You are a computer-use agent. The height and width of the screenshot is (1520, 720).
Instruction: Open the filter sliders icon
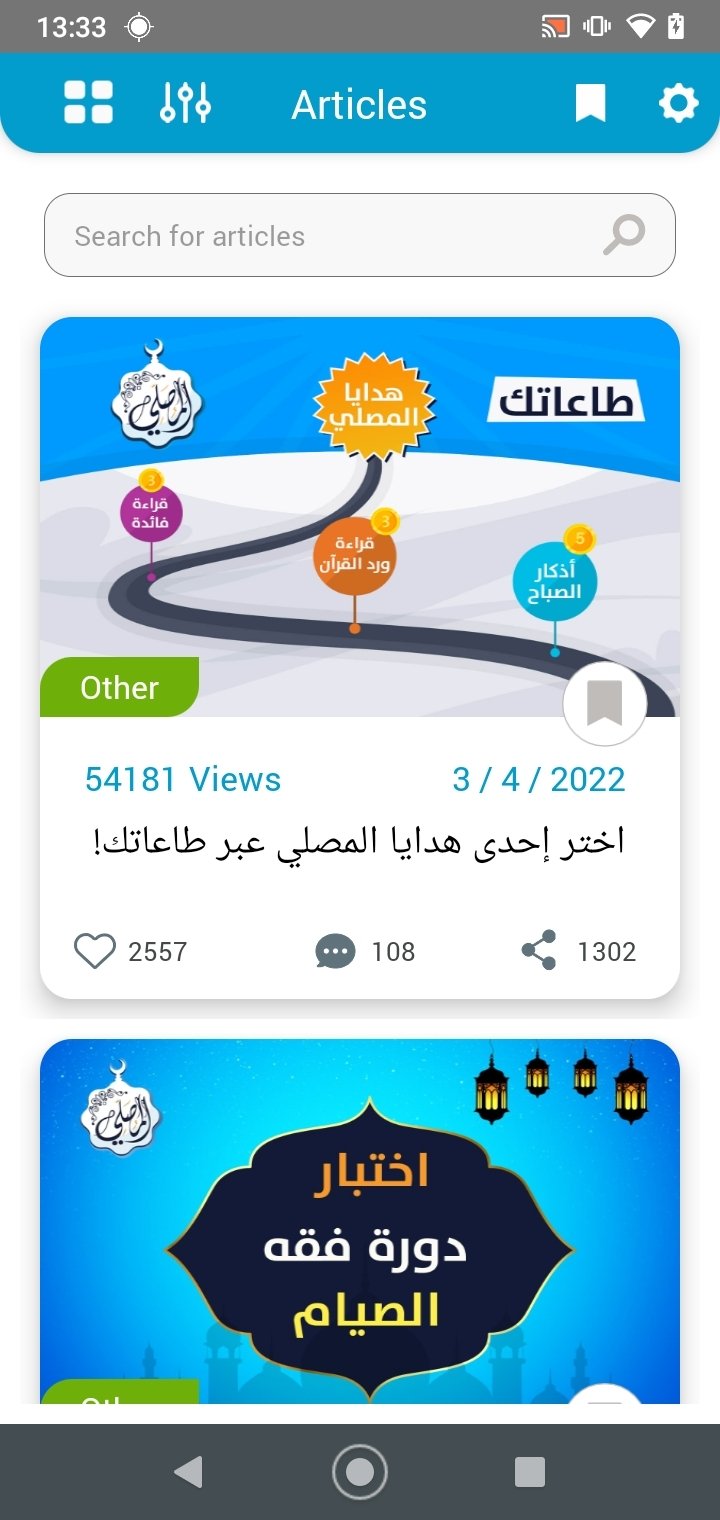point(185,103)
